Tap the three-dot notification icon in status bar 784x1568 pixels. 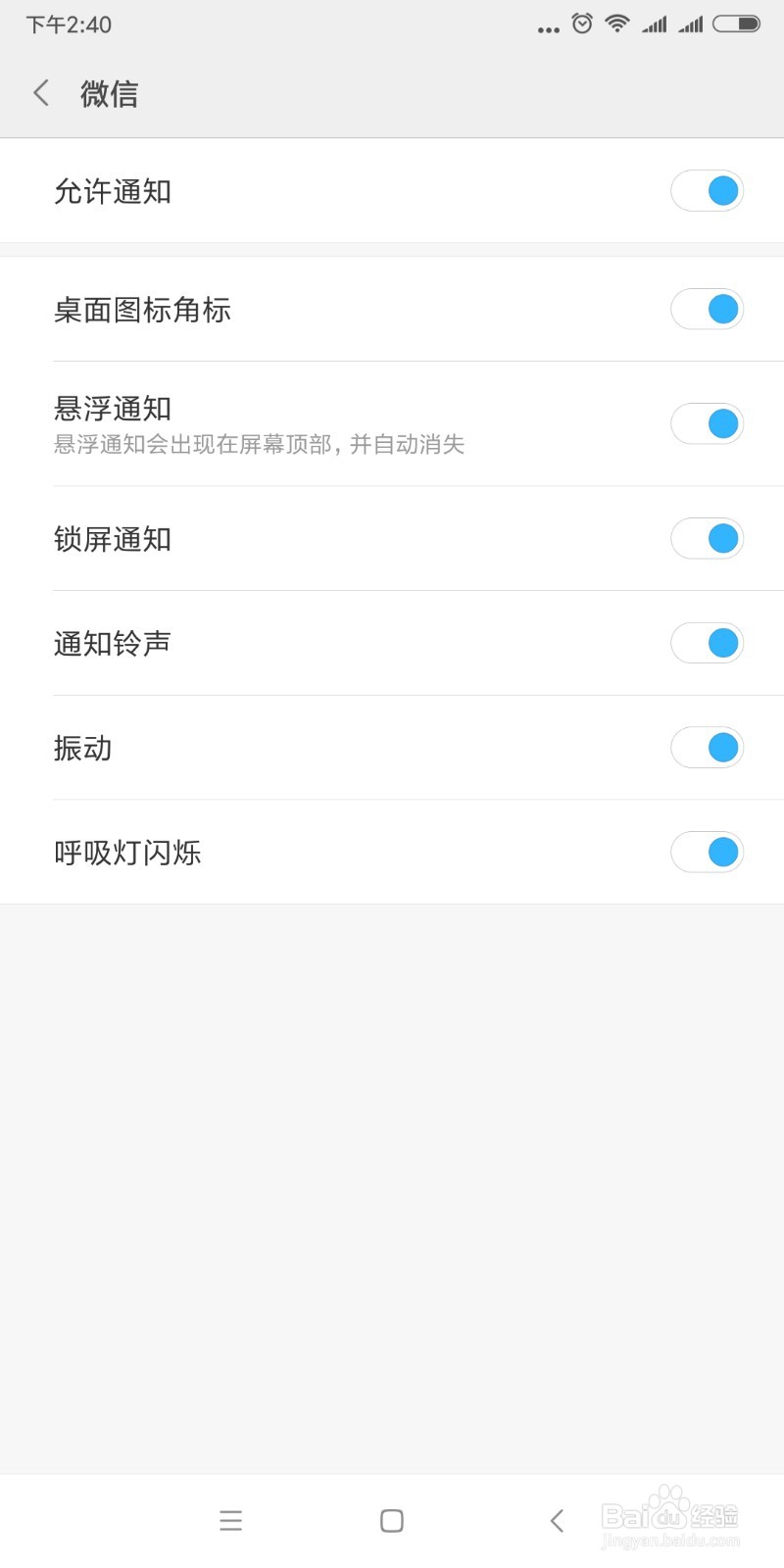547,27
